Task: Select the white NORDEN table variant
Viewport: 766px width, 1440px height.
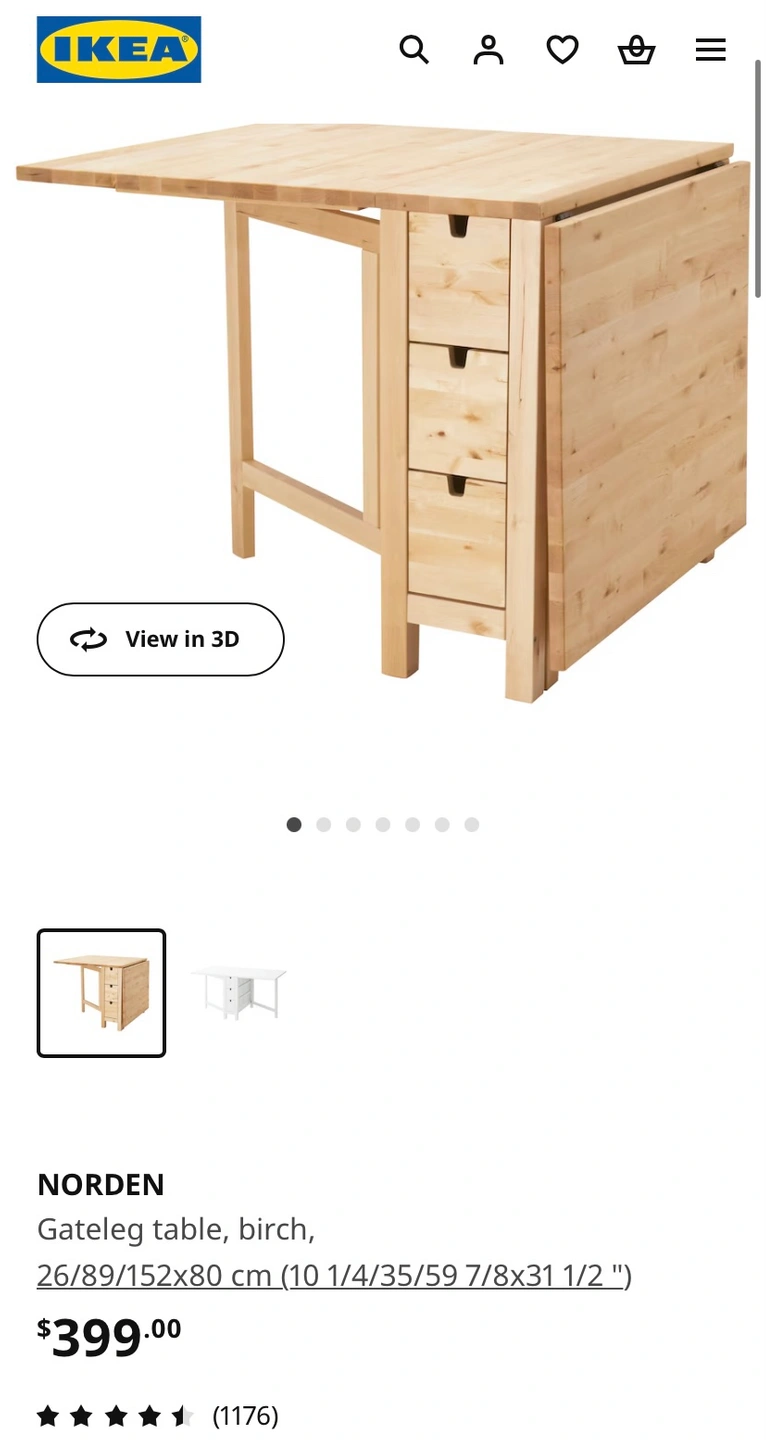Action: [238, 992]
